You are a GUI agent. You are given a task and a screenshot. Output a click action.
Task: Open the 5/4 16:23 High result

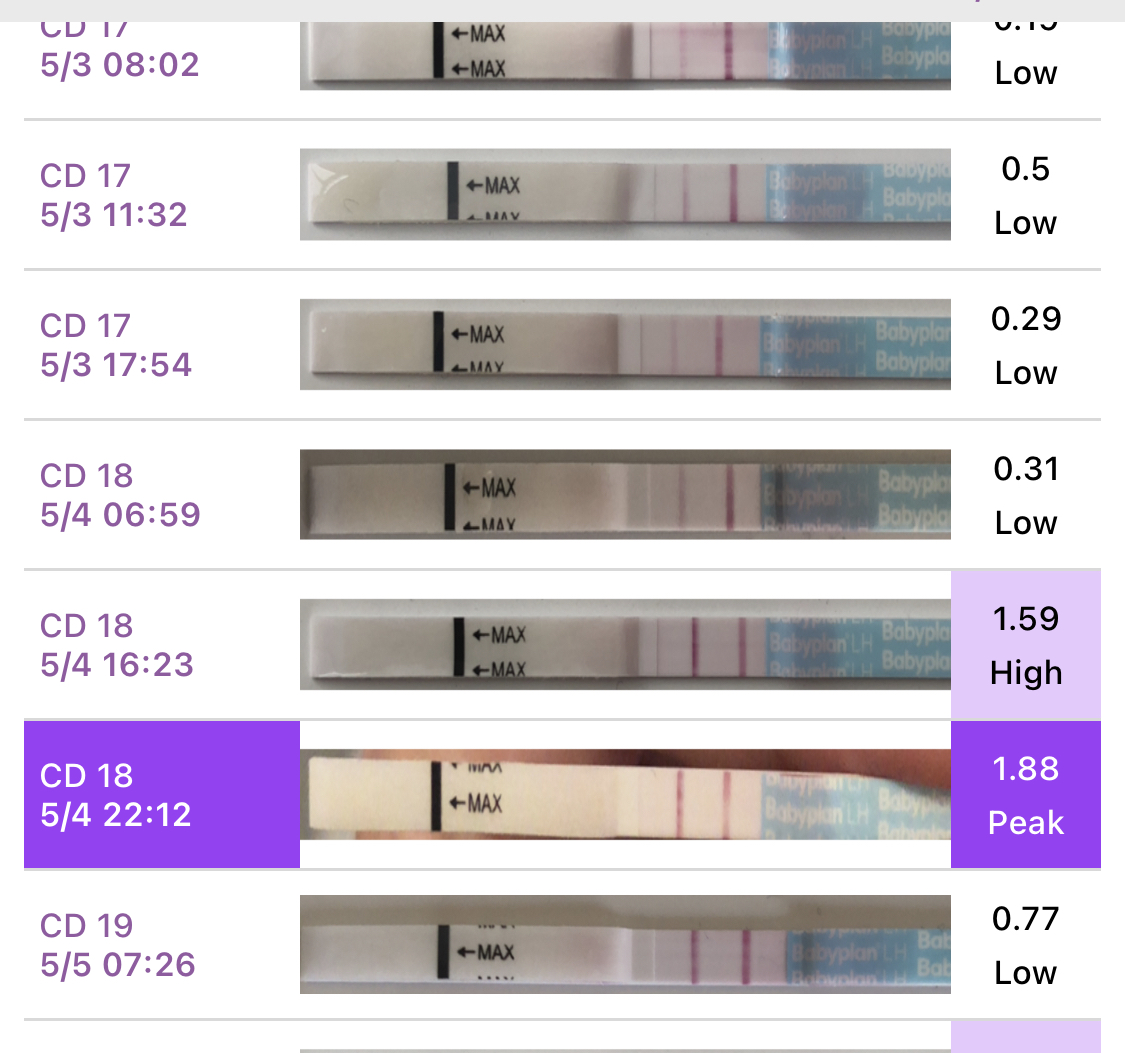coord(1025,645)
